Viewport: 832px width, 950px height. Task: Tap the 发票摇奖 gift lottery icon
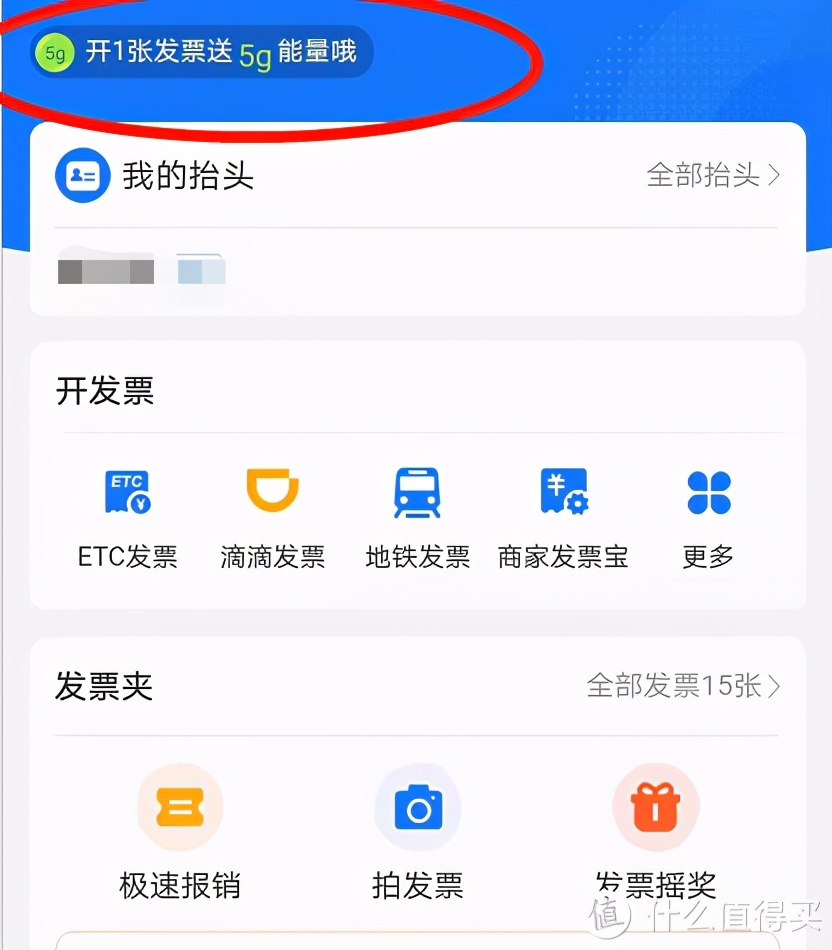pyautogui.click(x=655, y=806)
